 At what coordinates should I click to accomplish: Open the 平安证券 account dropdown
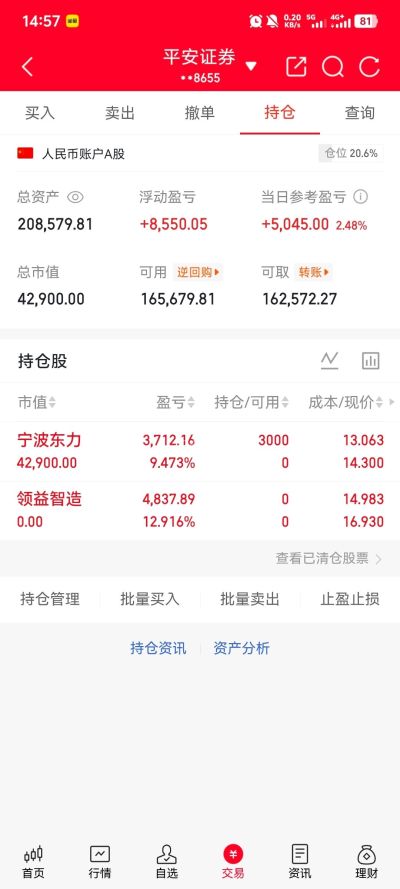pos(251,66)
